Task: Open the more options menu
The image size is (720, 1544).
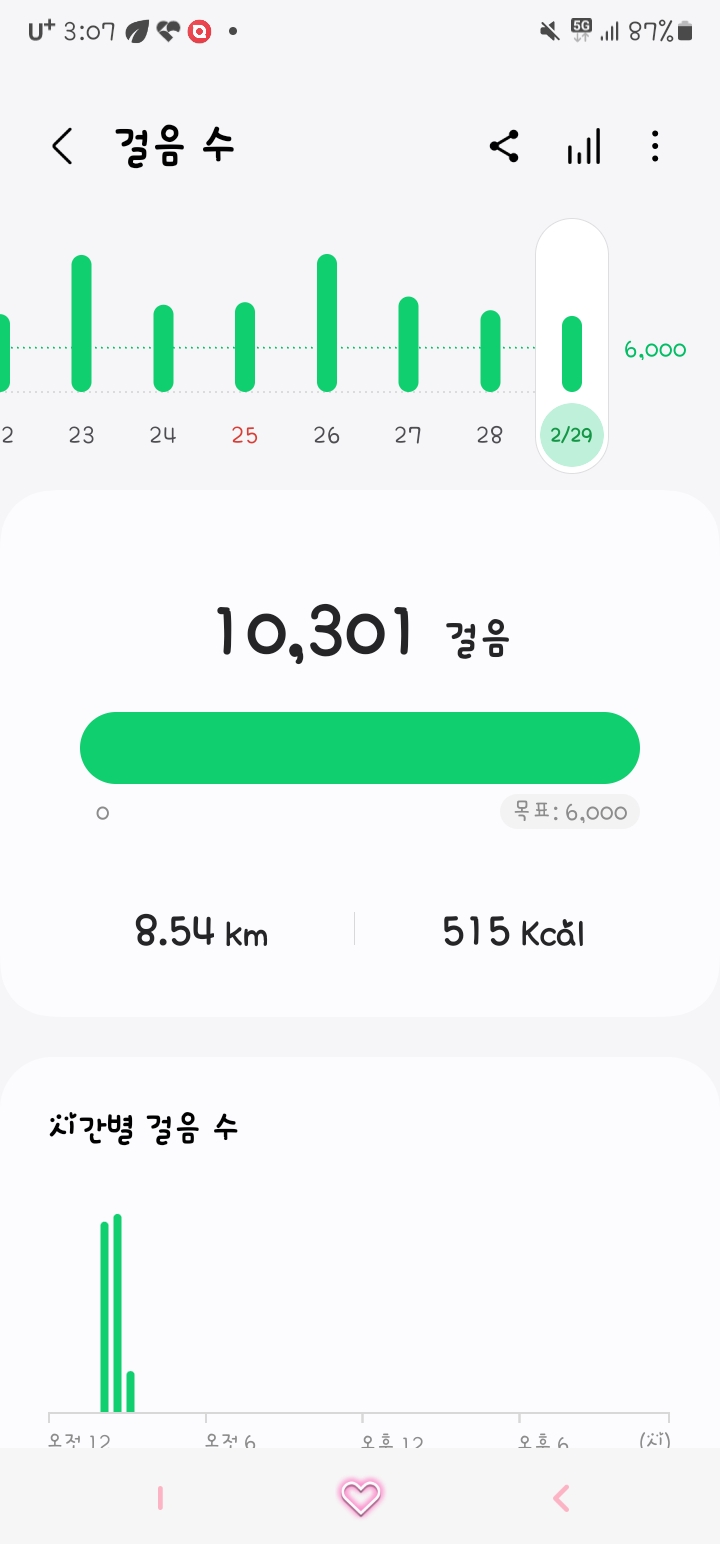Action: 655,147
